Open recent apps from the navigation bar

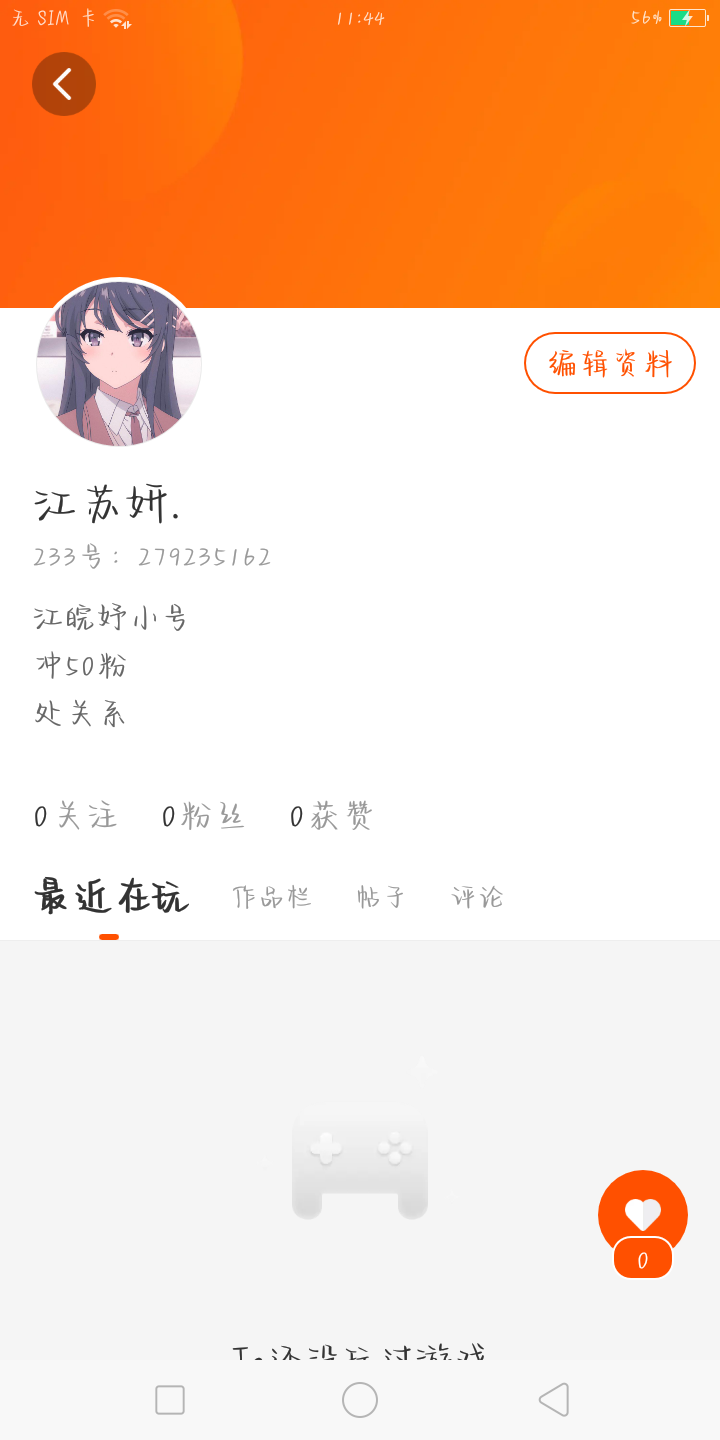[170, 1400]
